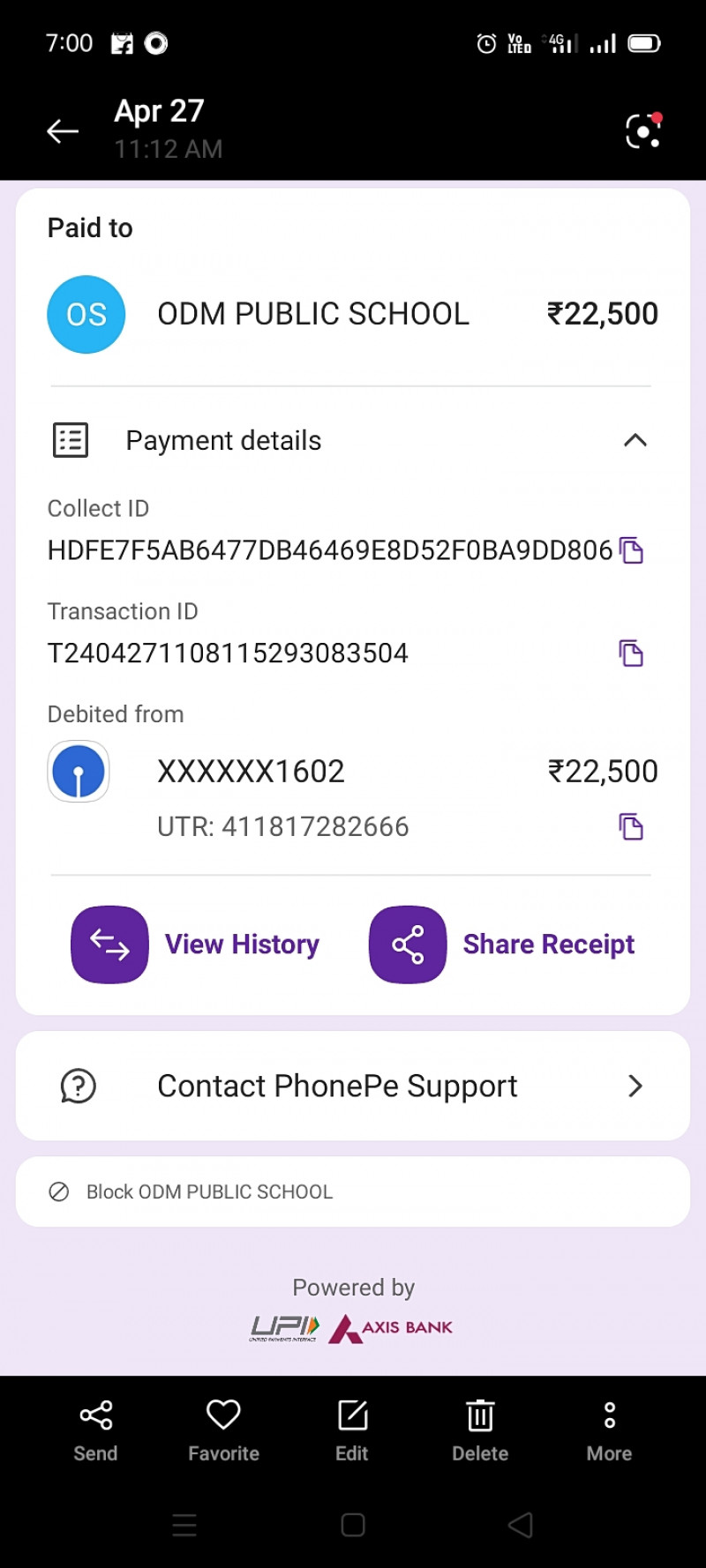The width and height of the screenshot is (706, 1568).
Task: Go back using the top-left arrow
Action: pos(63,131)
